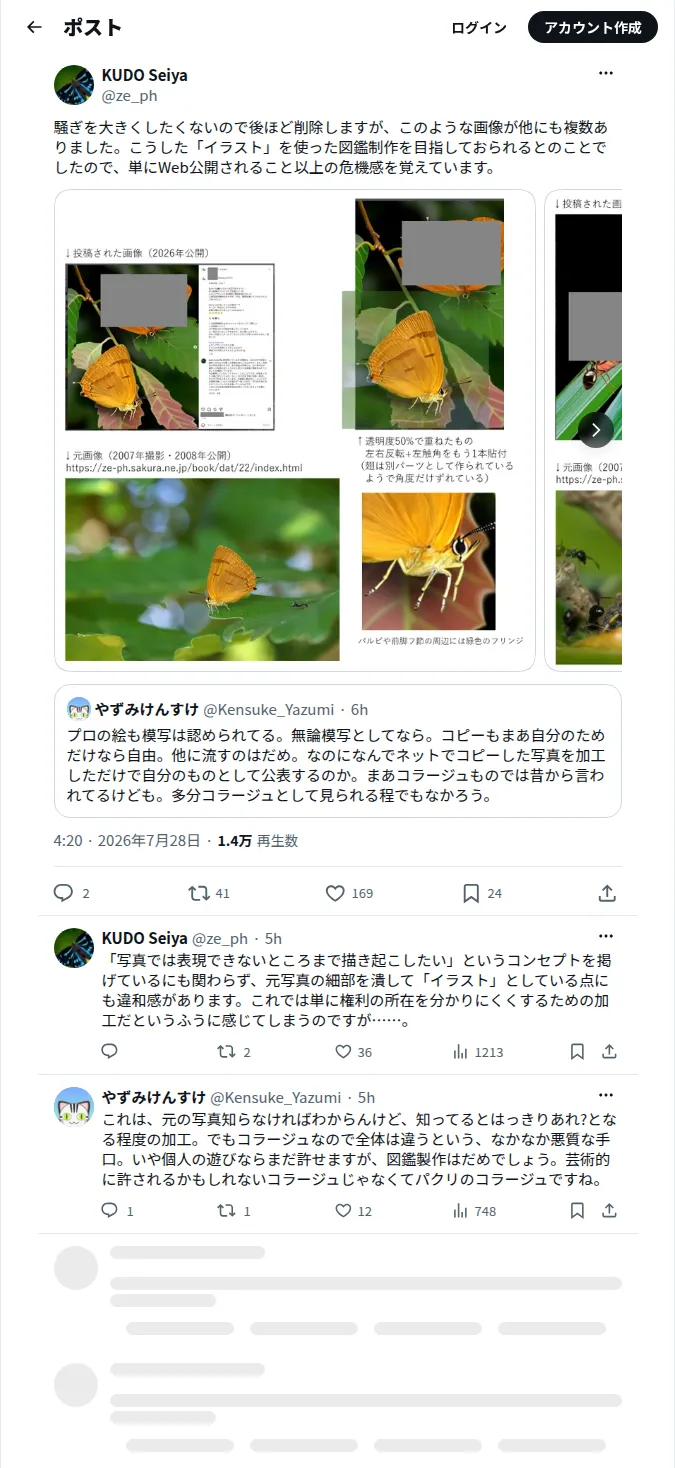Open やずみけんすけ's profile from reply avatar

click(x=74, y=1107)
